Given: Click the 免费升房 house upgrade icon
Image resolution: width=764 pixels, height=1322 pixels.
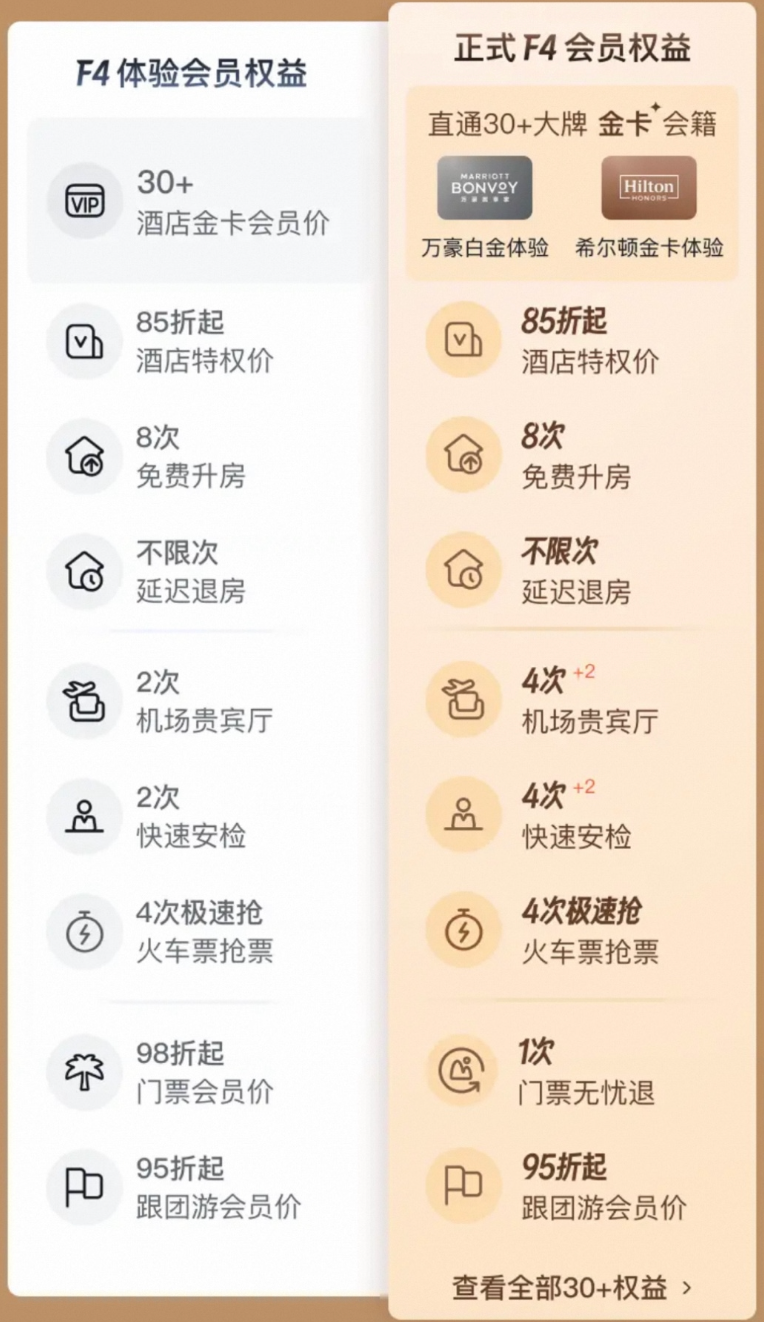Looking at the screenshot, I should click(x=84, y=457).
